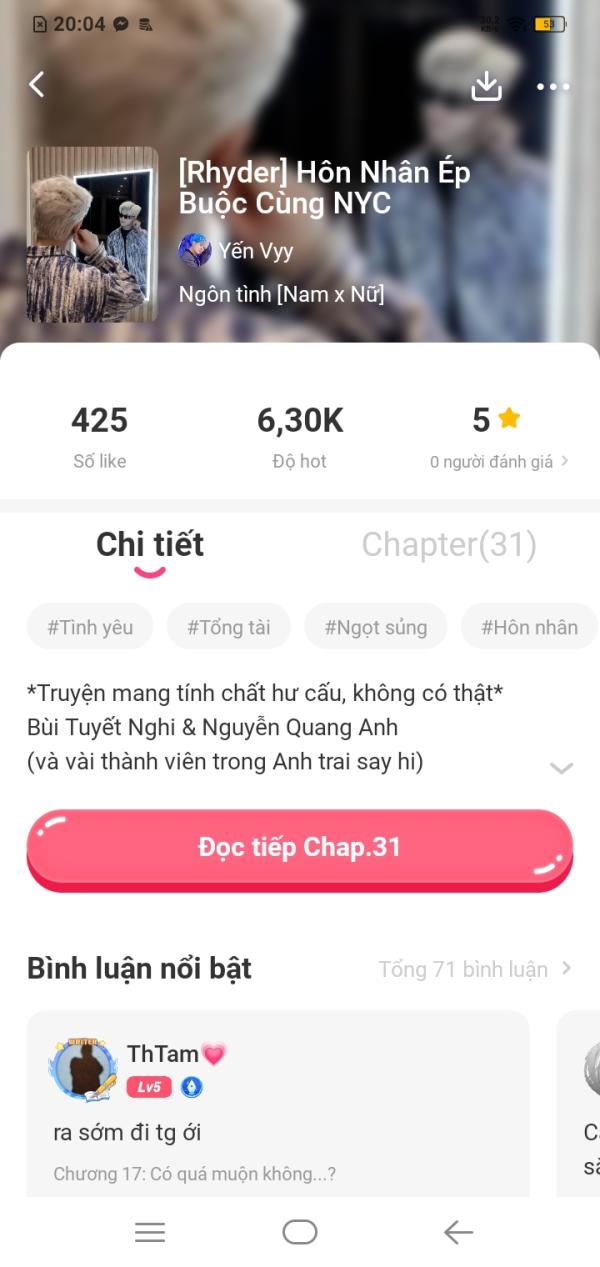Screen dimensions: 600x1267
Task: Select the Chi tiết tab
Action: (x=150, y=545)
